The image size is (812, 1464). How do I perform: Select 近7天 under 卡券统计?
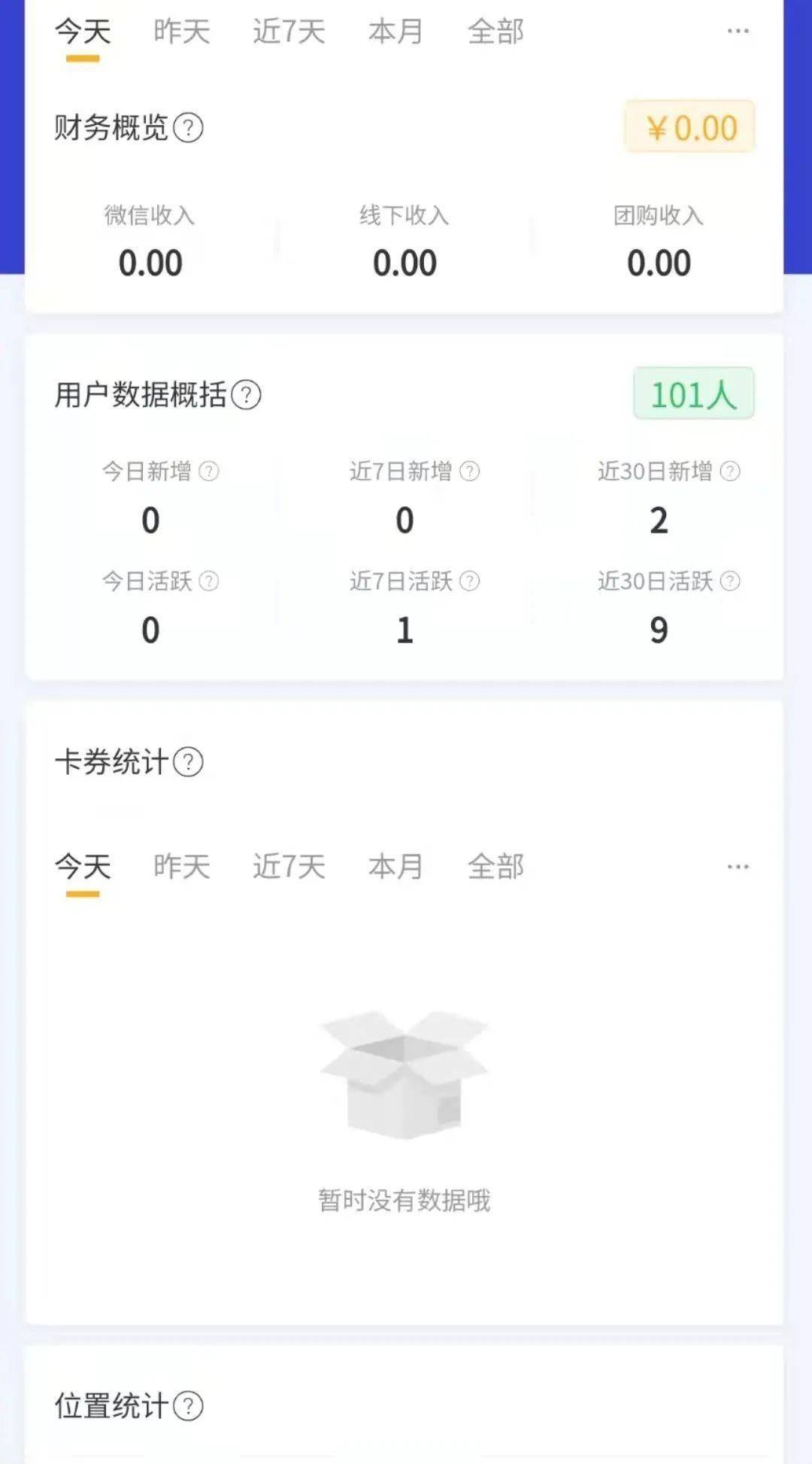coord(289,867)
